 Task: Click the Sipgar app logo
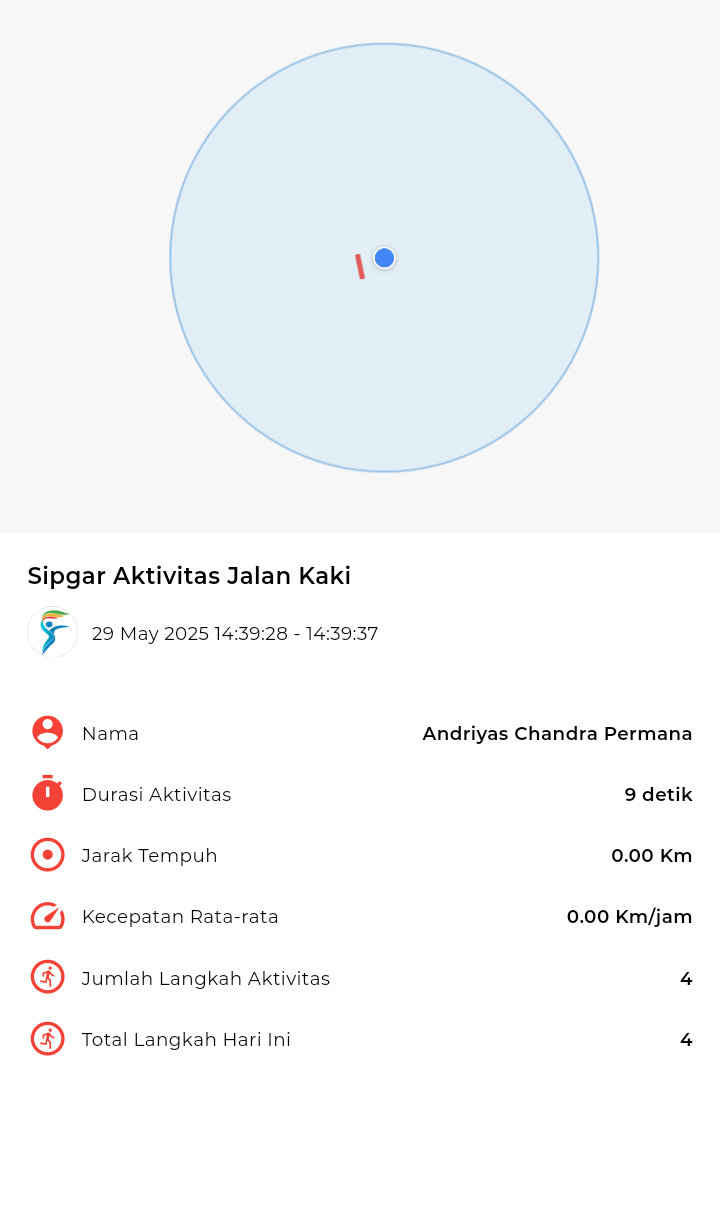(x=52, y=632)
